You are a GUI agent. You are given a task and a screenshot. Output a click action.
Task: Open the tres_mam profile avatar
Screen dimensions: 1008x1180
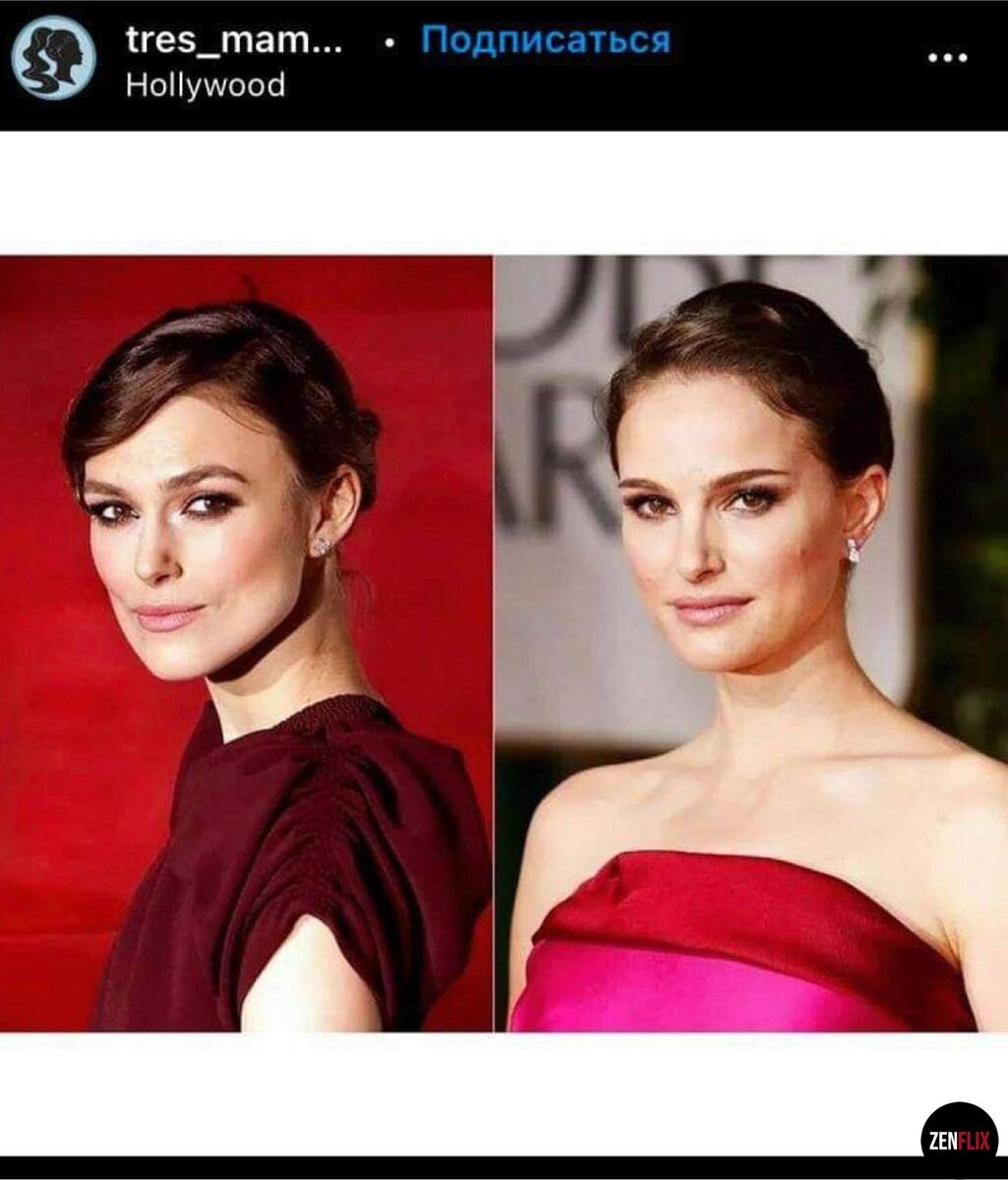pyautogui.click(x=53, y=57)
